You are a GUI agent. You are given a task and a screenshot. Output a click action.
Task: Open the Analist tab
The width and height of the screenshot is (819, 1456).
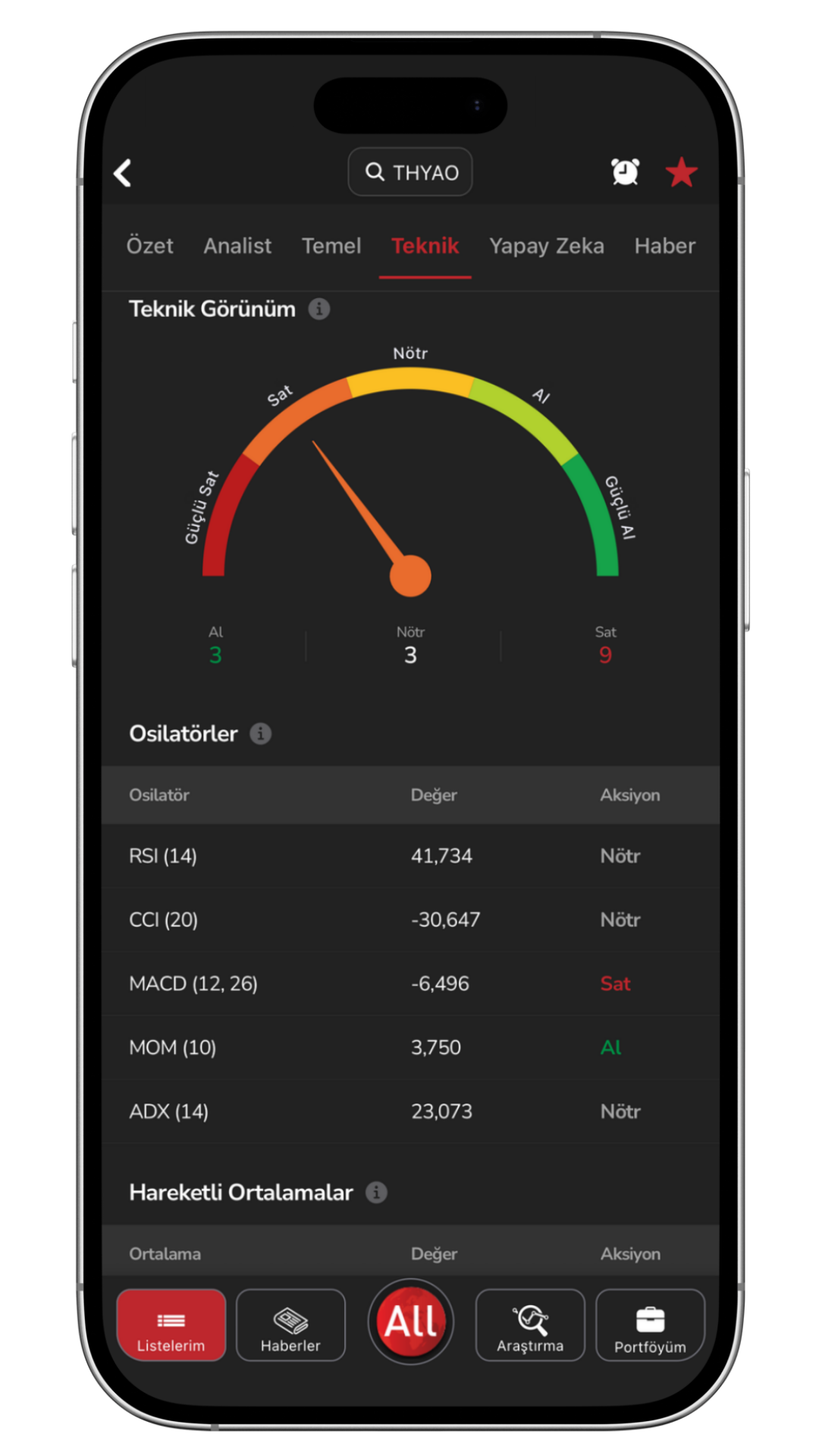237,246
